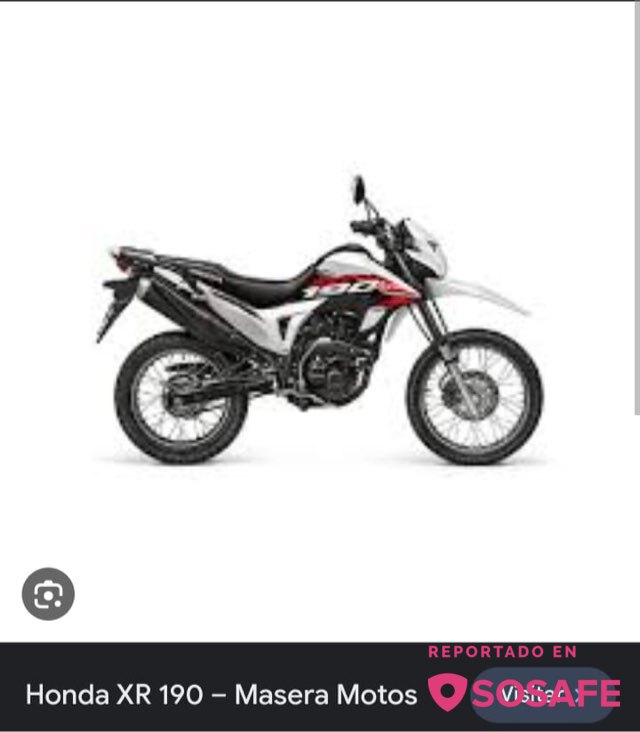Open the Honda XR 190 Masera Motos source
Image resolution: width=640 pixels, height=732 pixels.
click(220, 695)
